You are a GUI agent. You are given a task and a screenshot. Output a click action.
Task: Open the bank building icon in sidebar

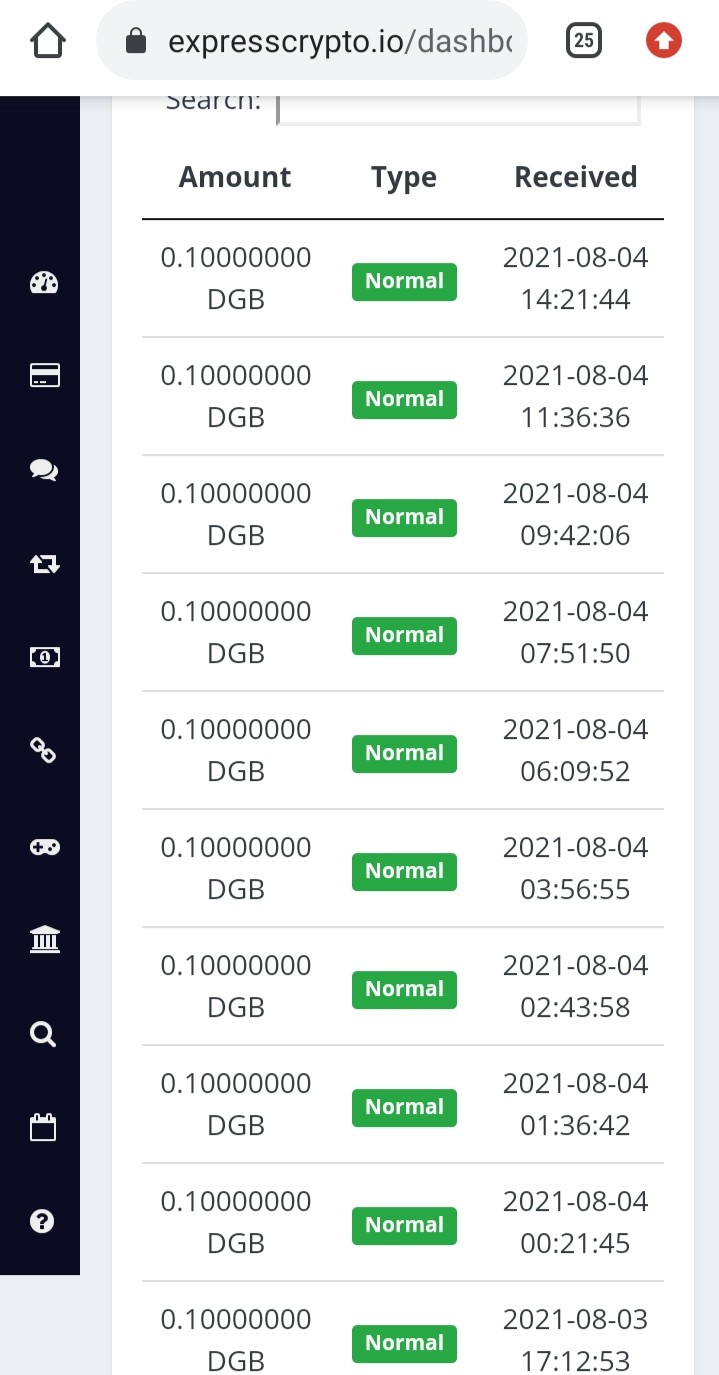click(44, 939)
